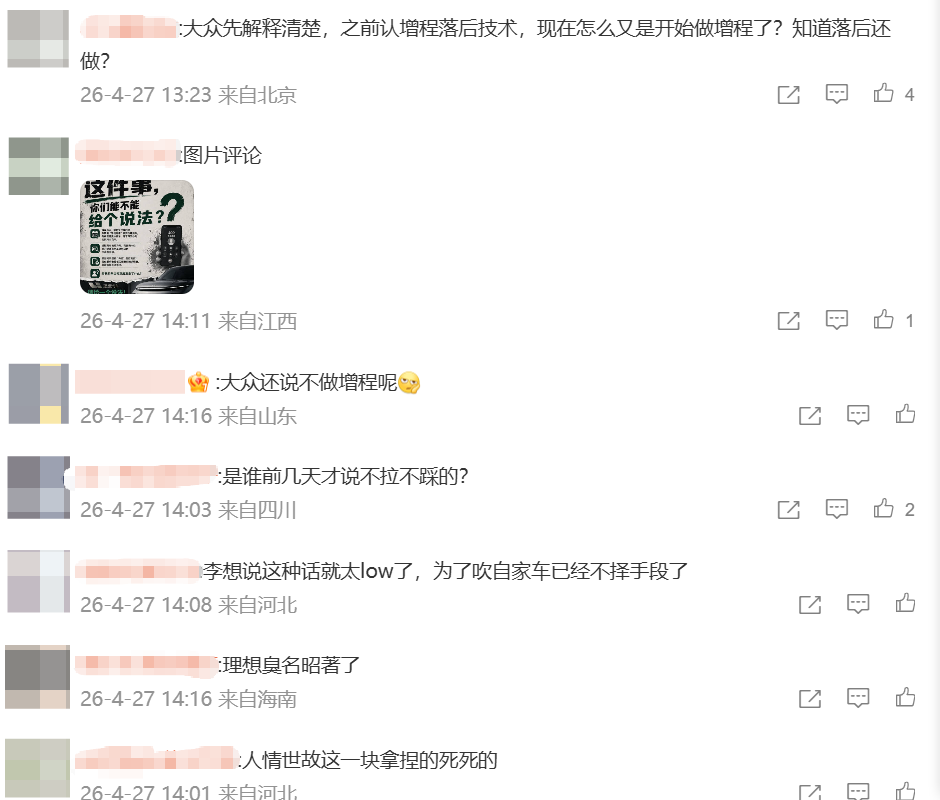Like the 李想说这种话就太low了 comment

pyautogui.click(x=906, y=603)
